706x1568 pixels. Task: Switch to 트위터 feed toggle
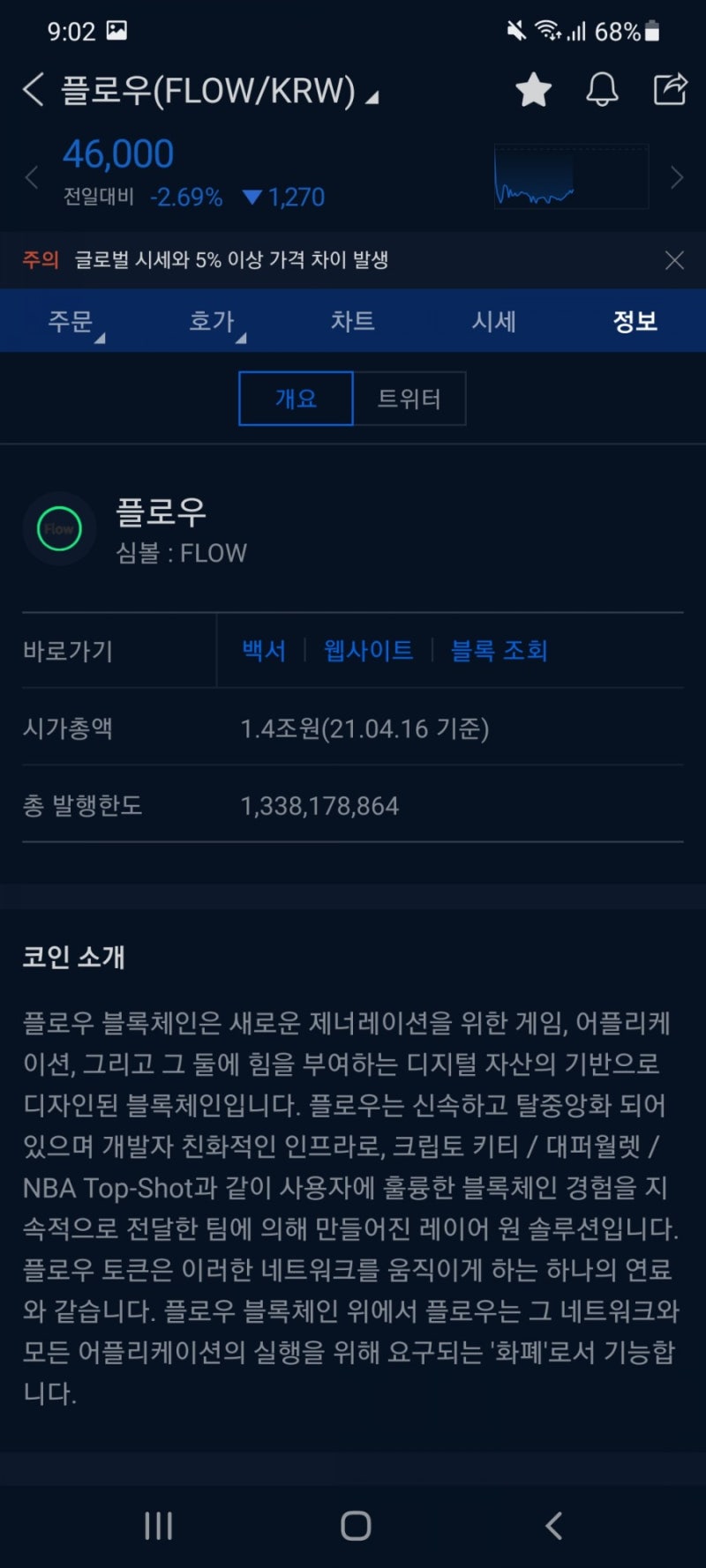[x=409, y=398]
